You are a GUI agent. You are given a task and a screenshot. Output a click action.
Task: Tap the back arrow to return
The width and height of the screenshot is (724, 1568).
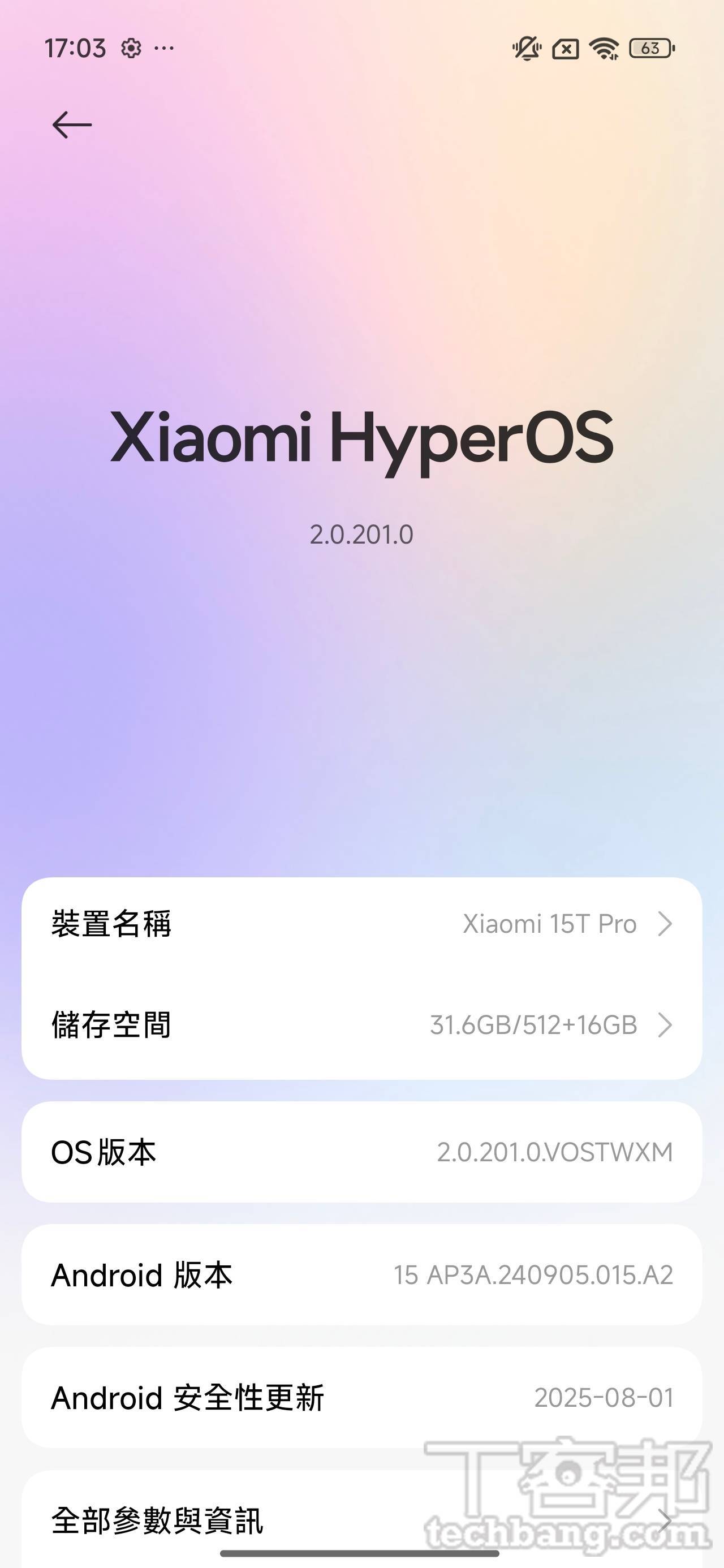pyautogui.click(x=72, y=124)
